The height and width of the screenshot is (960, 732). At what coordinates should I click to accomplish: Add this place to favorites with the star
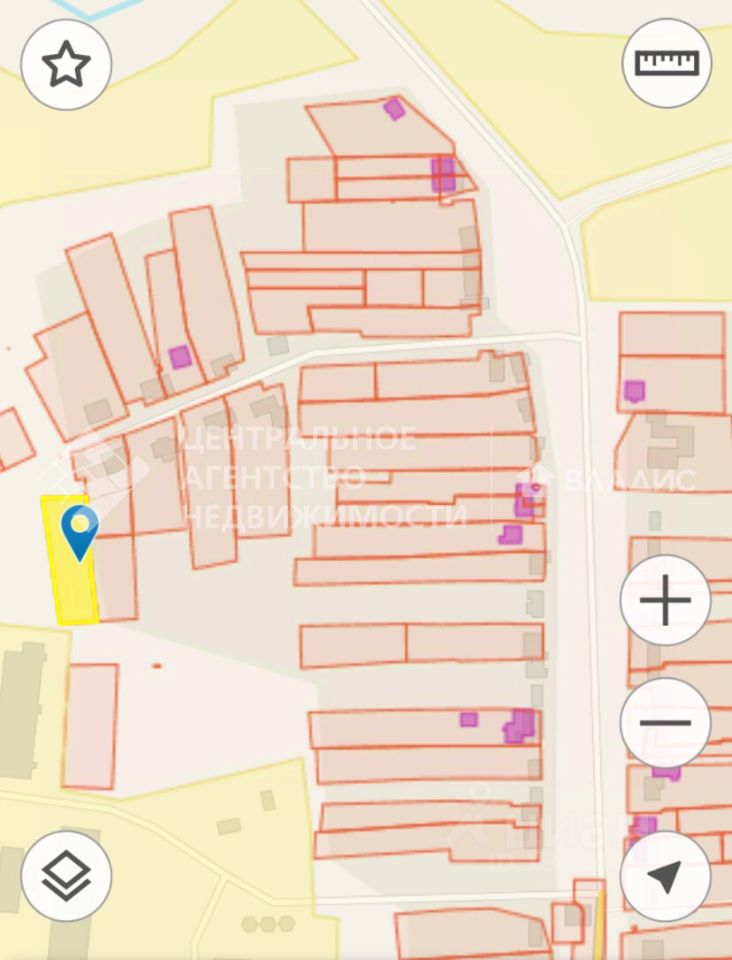pyautogui.click(x=66, y=64)
